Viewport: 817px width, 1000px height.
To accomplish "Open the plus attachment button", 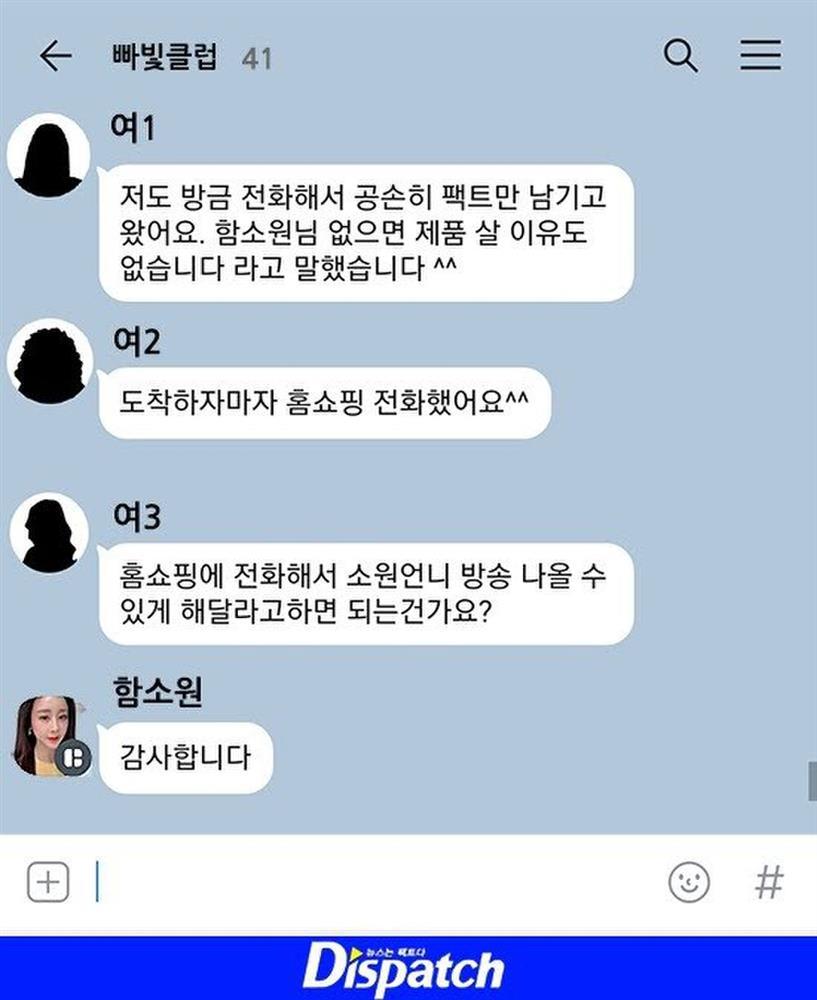I will [48, 882].
